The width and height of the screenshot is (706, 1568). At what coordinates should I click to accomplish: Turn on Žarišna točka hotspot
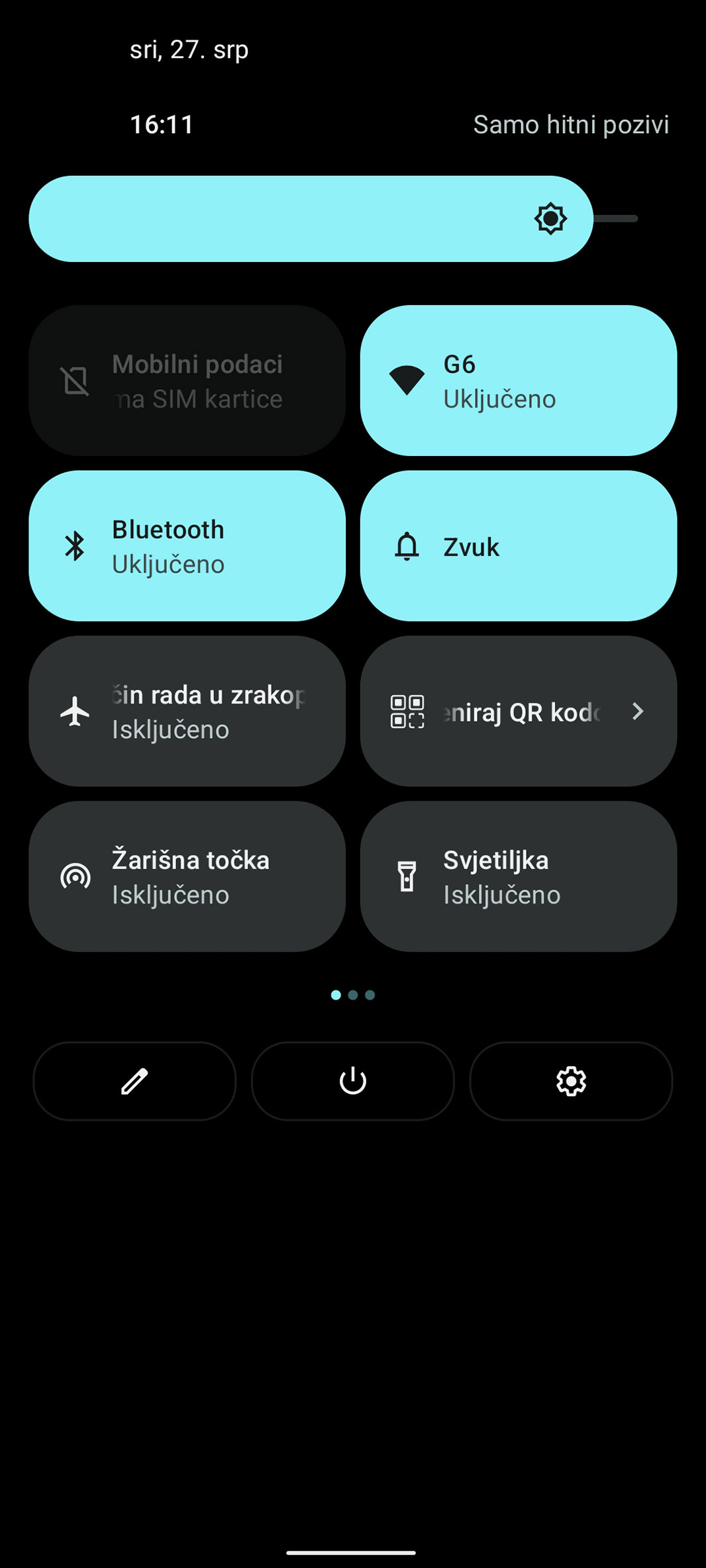(x=187, y=876)
